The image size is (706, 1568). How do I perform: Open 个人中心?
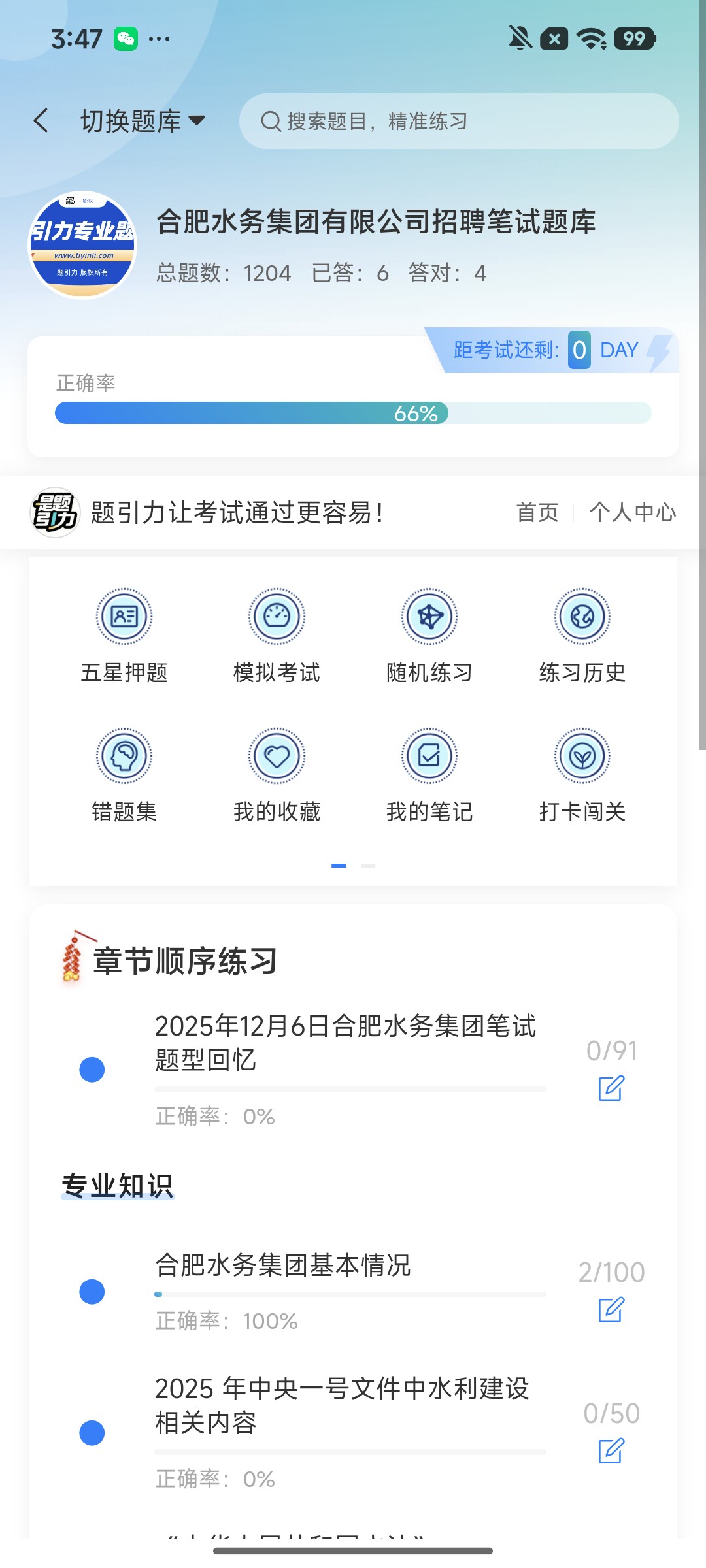click(633, 512)
